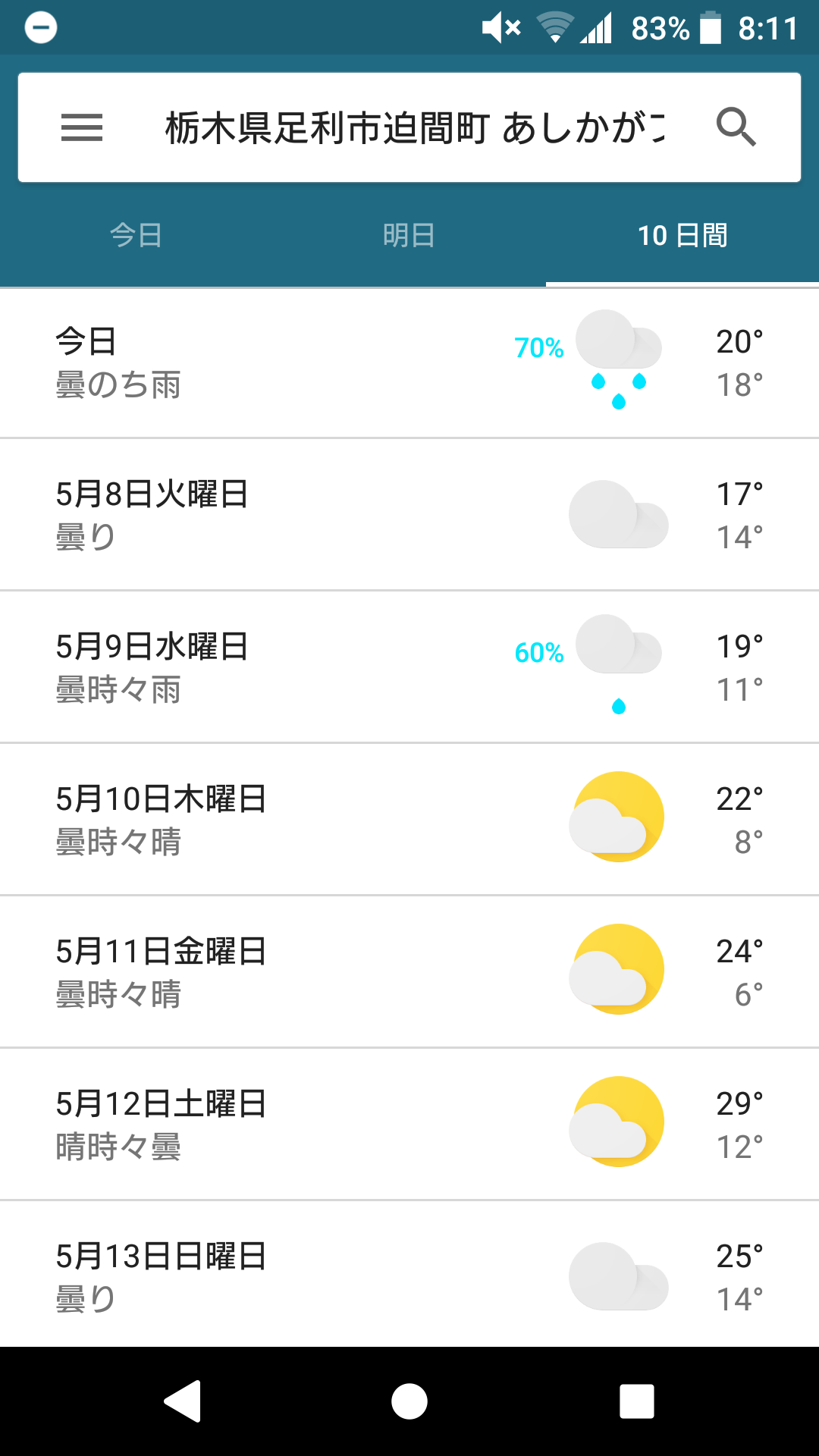Tap the cloud icon for 5月13日日曜日
This screenshot has height=1456, width=819.
[x=617, y=1275]
